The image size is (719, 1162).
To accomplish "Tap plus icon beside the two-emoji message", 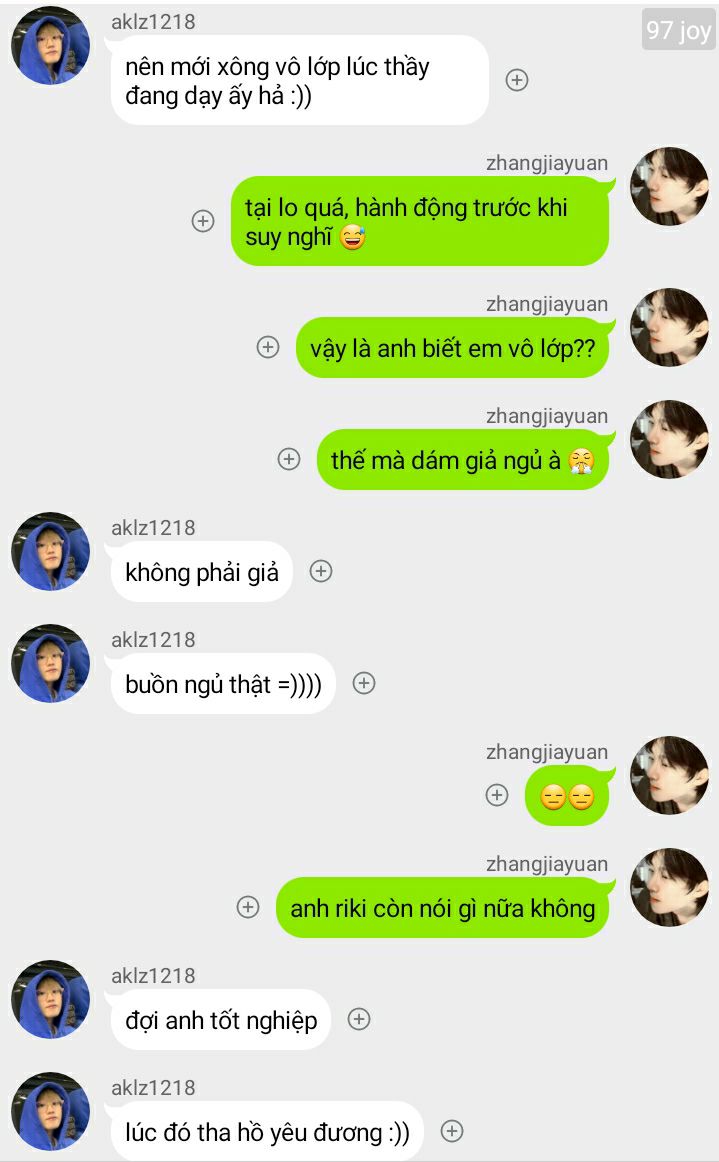I will [x=497, y=795].
